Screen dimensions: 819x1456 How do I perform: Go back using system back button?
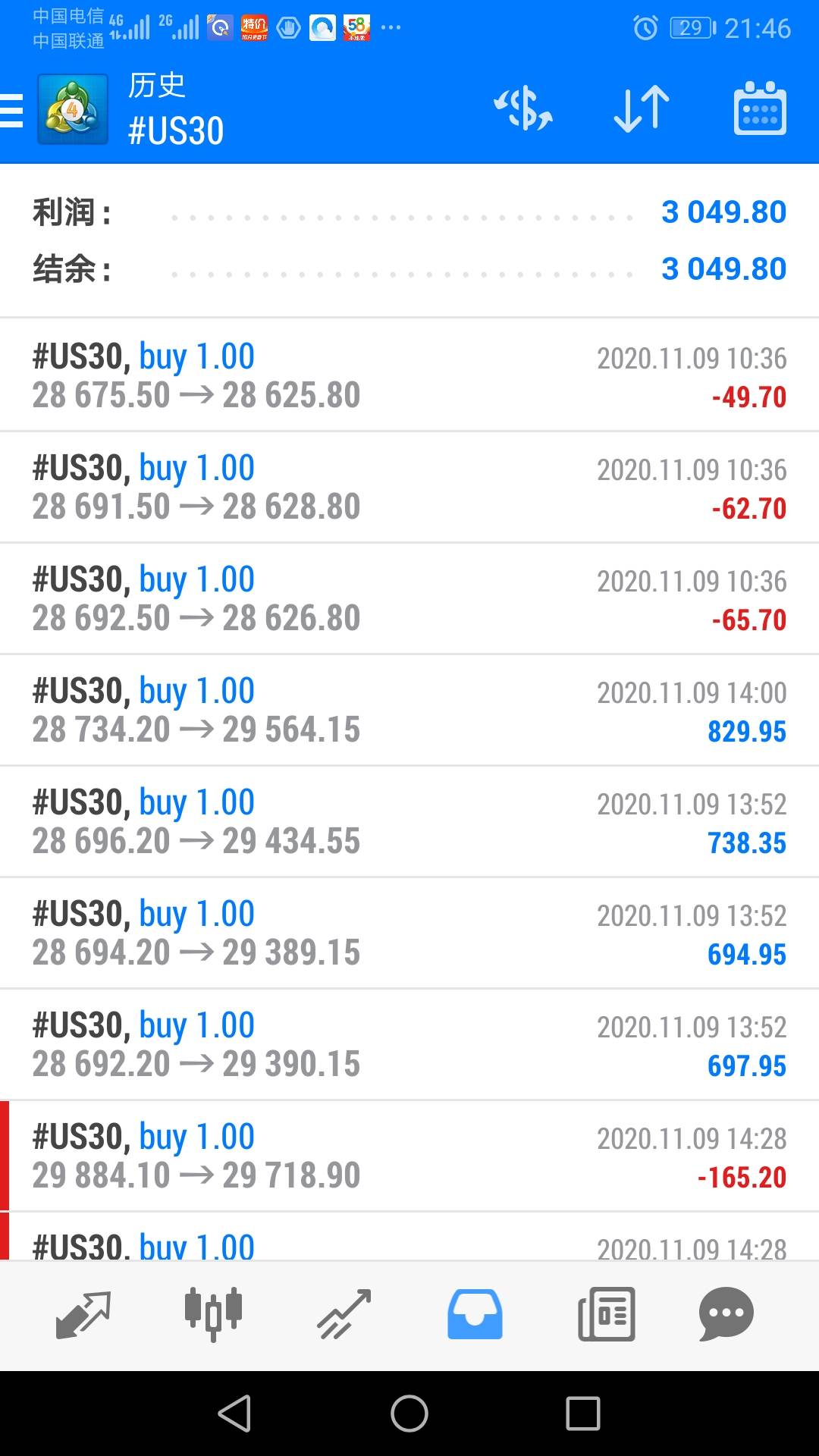[234, 1414]
